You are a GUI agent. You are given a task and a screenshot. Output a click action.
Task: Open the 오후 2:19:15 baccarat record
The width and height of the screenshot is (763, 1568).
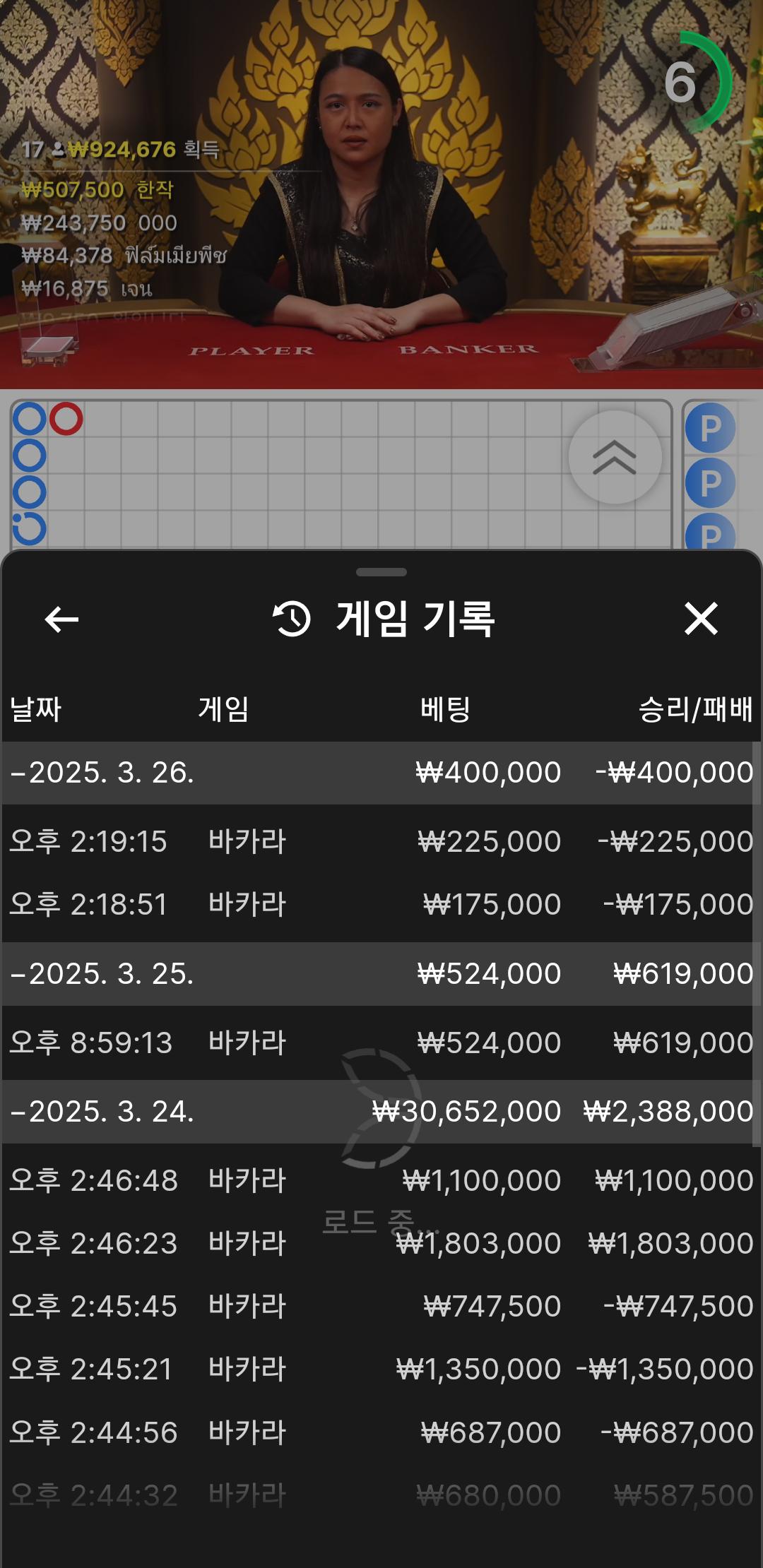pos(381,841)
